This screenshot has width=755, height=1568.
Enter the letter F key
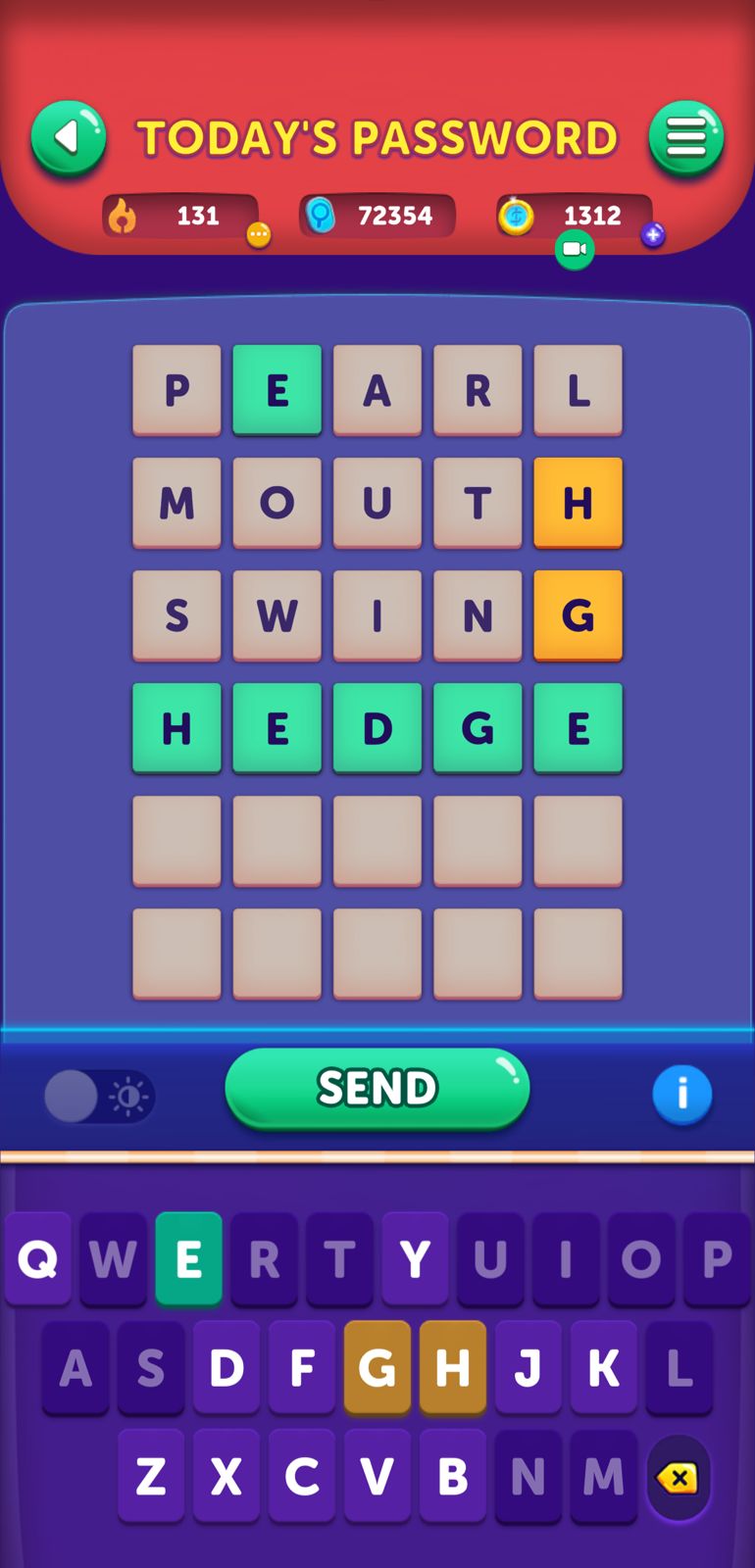[x=302, y=1367]
